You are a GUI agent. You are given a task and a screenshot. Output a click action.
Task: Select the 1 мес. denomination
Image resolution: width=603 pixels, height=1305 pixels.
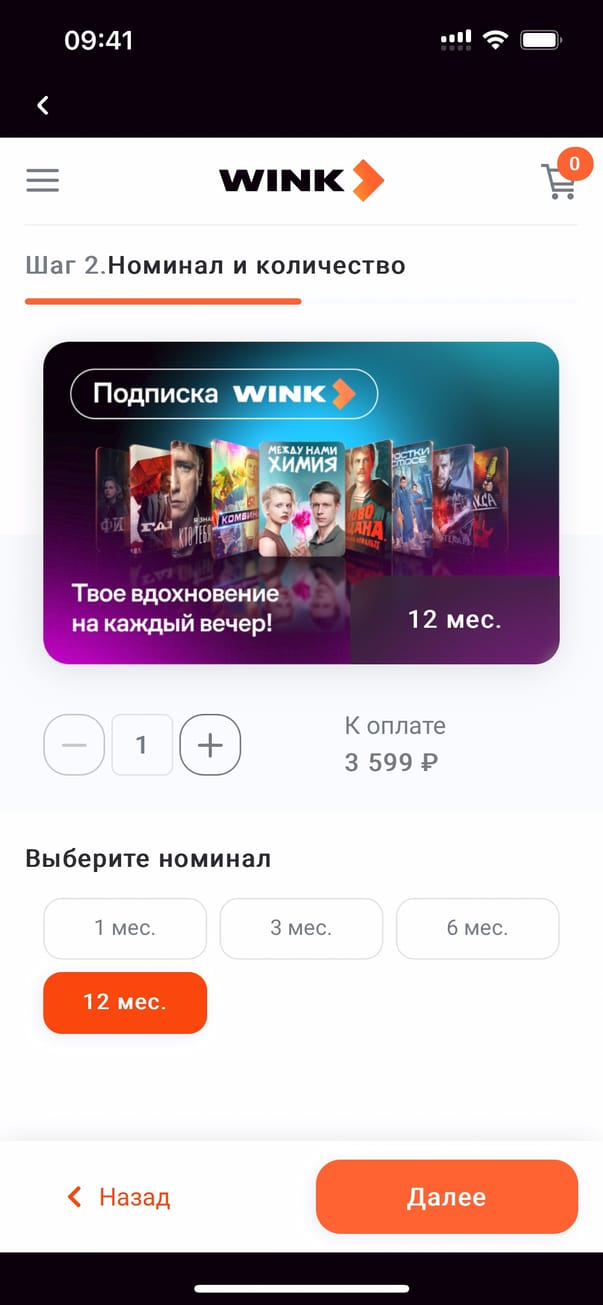pos(125,928)
